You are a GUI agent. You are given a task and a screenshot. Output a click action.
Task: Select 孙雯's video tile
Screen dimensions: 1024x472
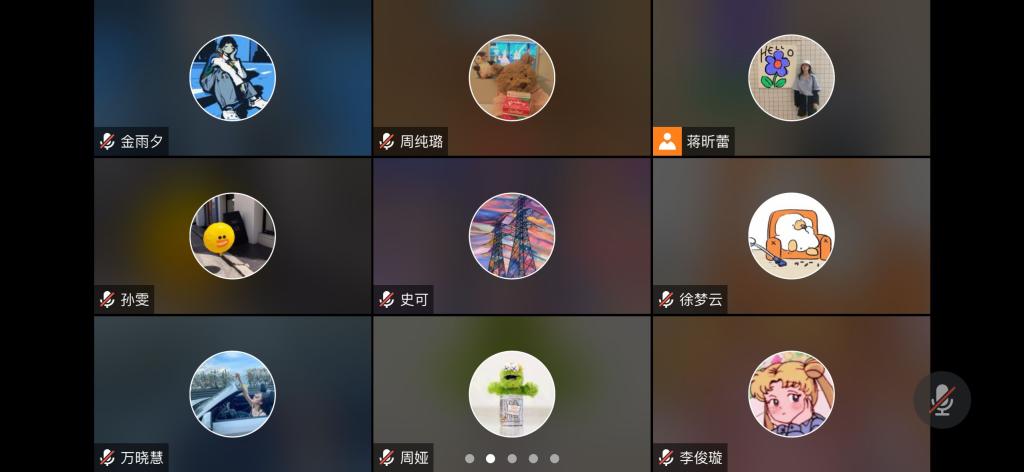click(232, 236)
